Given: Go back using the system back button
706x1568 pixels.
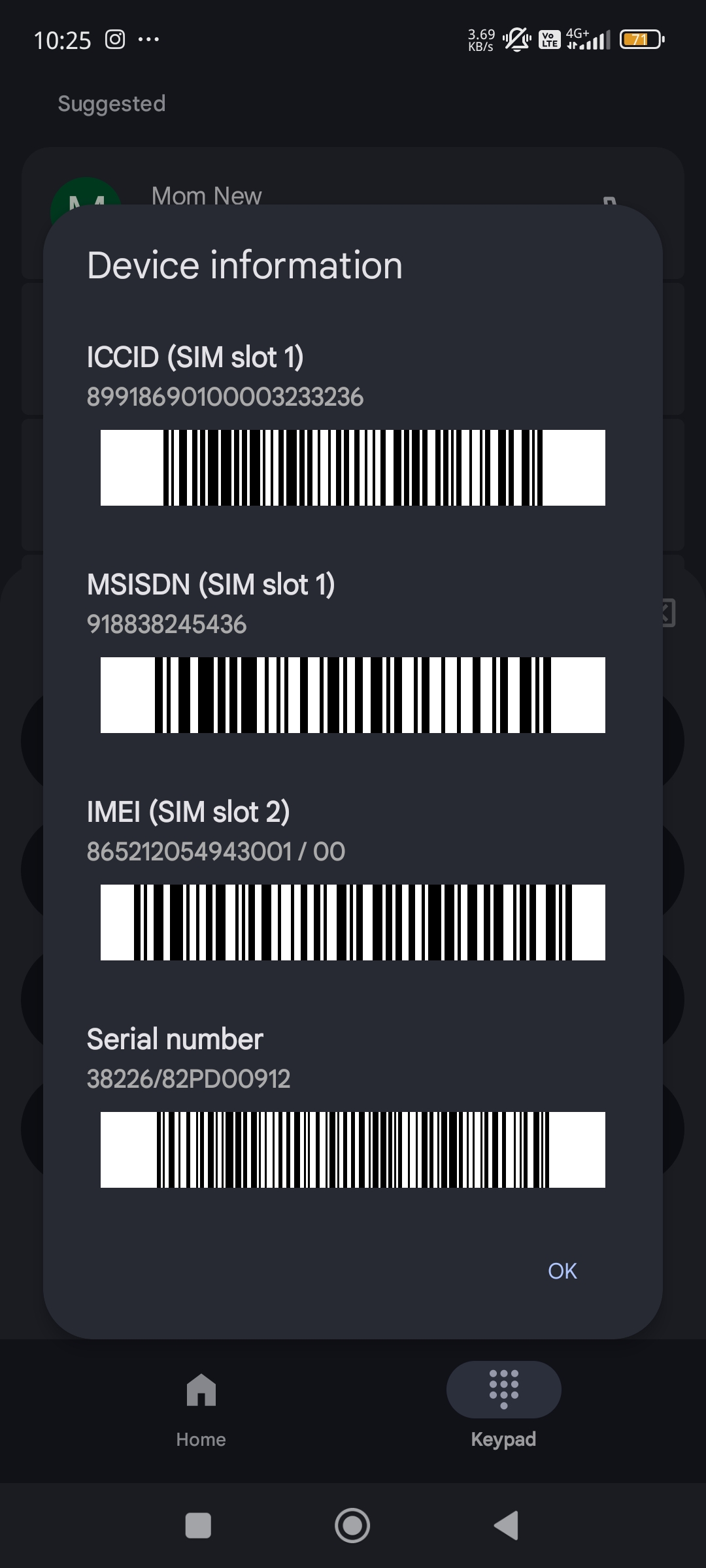Looking at the screenshot, I should tap(507, 1526).
